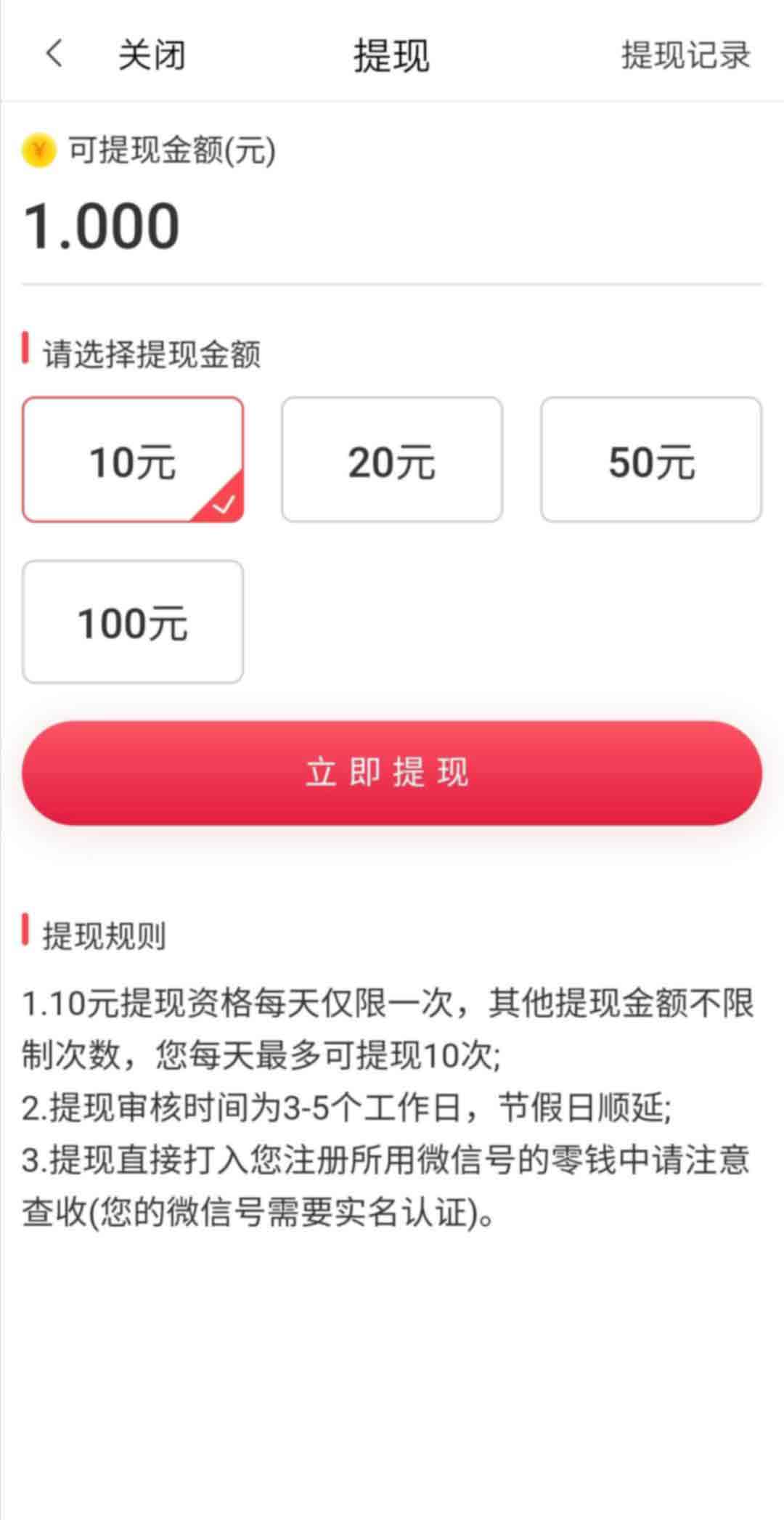Tap the 立即提现 button
The height and width of the screenshot is (1520, 784).
pyautogui.click(x=392, y=773)
